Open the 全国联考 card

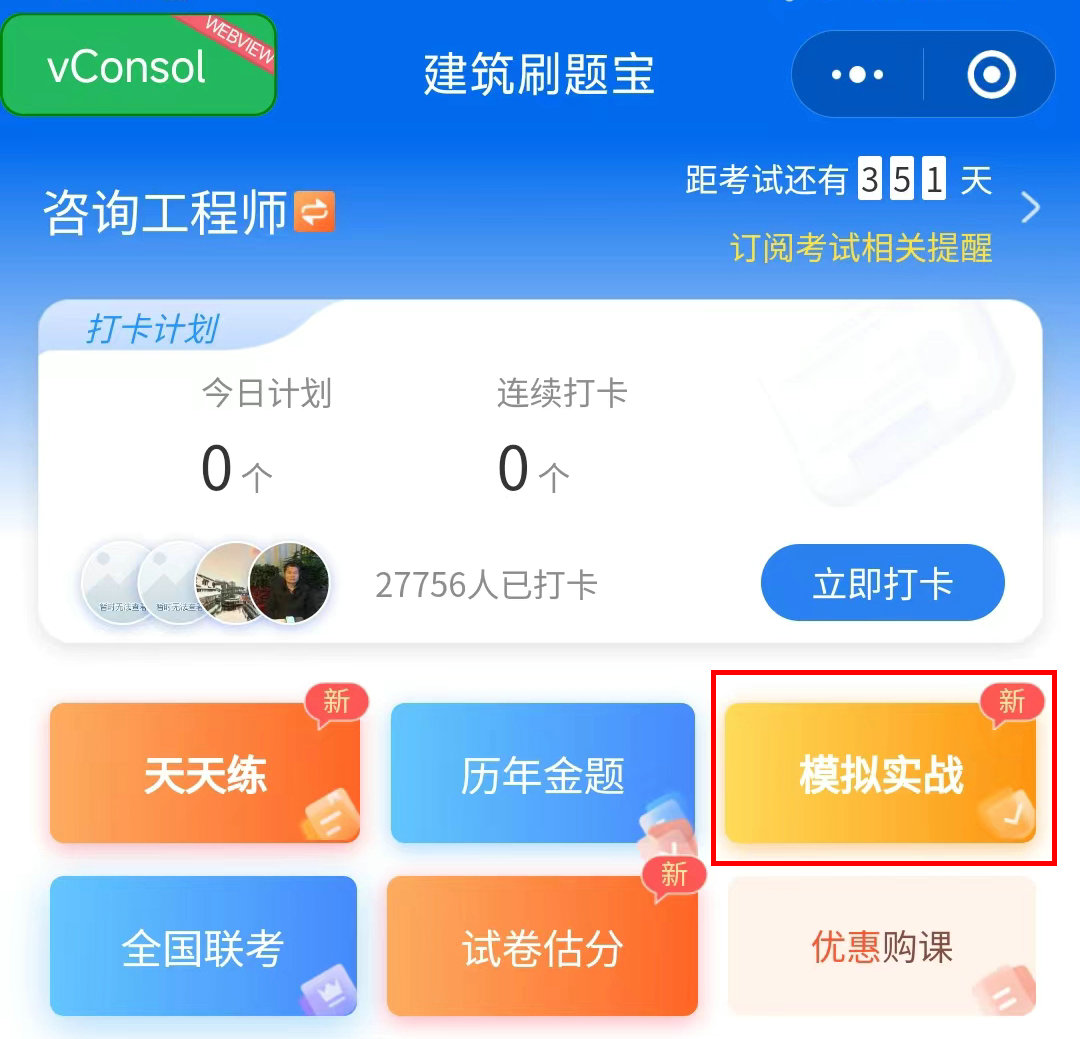(x=203, y=946)
